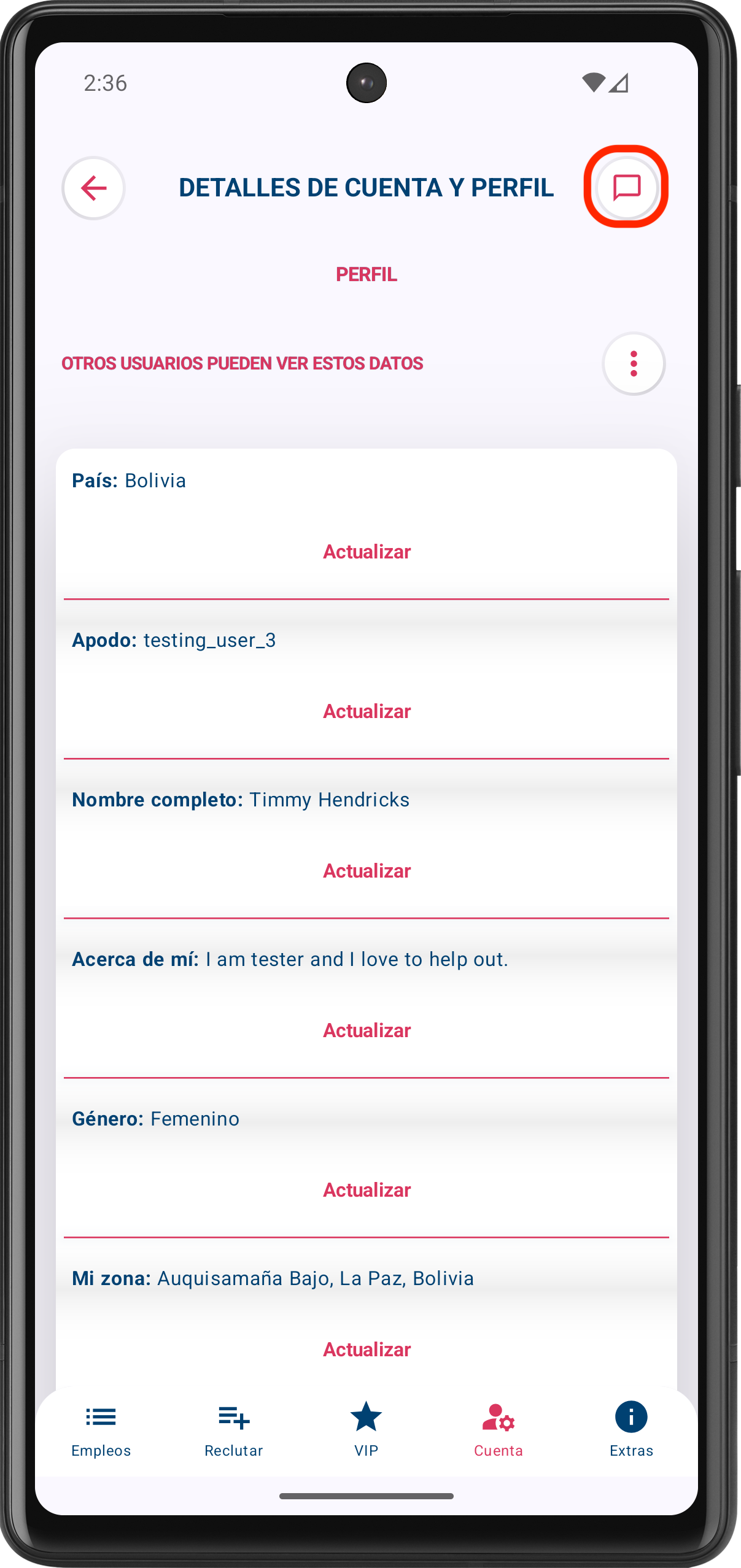The height and width of the screenshot is (1568, 741).
Task: Update the Acerca de mí description
Action: pos(367,1030)
